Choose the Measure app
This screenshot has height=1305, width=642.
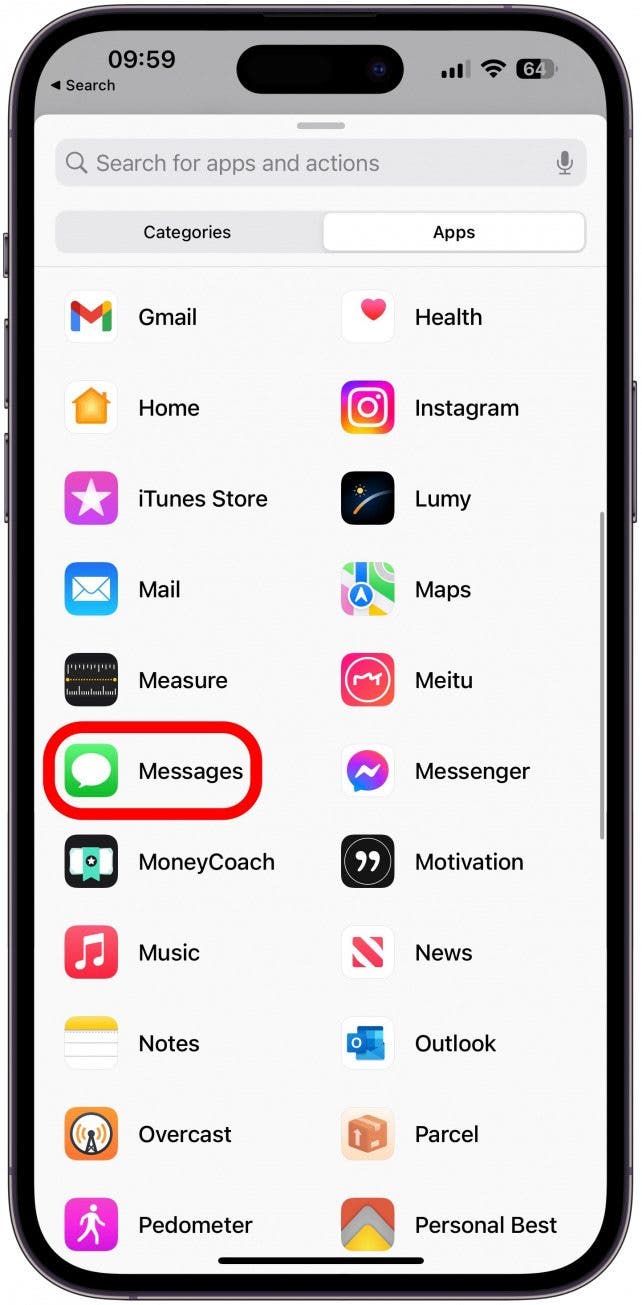pyautogui.click(x=181, y=681)
